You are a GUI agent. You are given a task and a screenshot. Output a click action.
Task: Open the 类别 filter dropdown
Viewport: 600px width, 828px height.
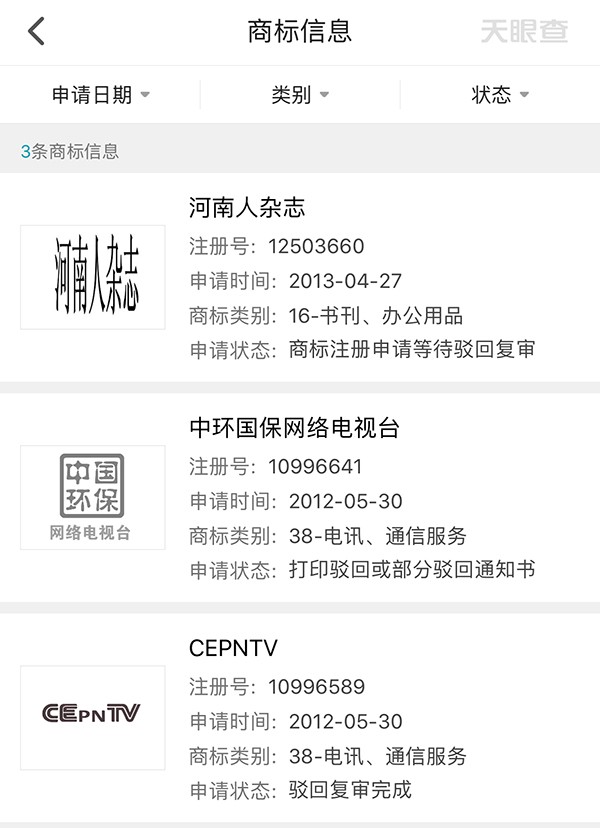pos(300,95)
